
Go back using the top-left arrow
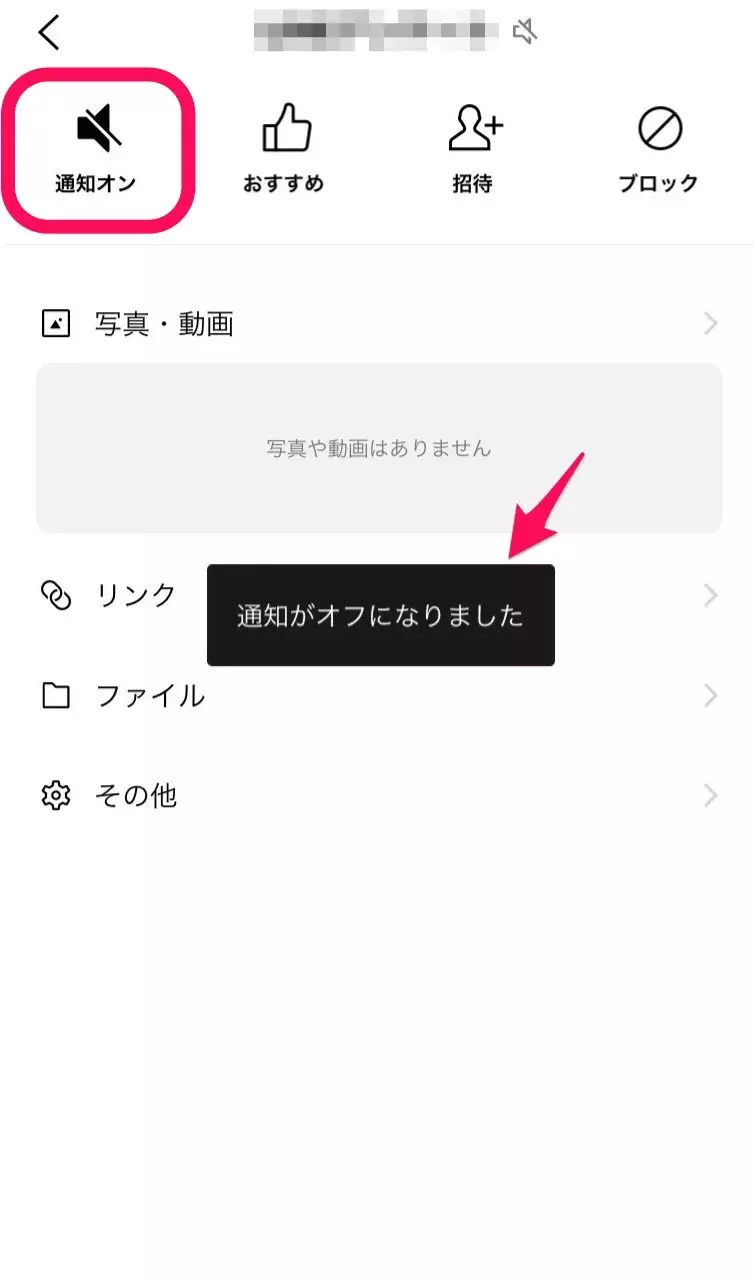pos(49,33)
